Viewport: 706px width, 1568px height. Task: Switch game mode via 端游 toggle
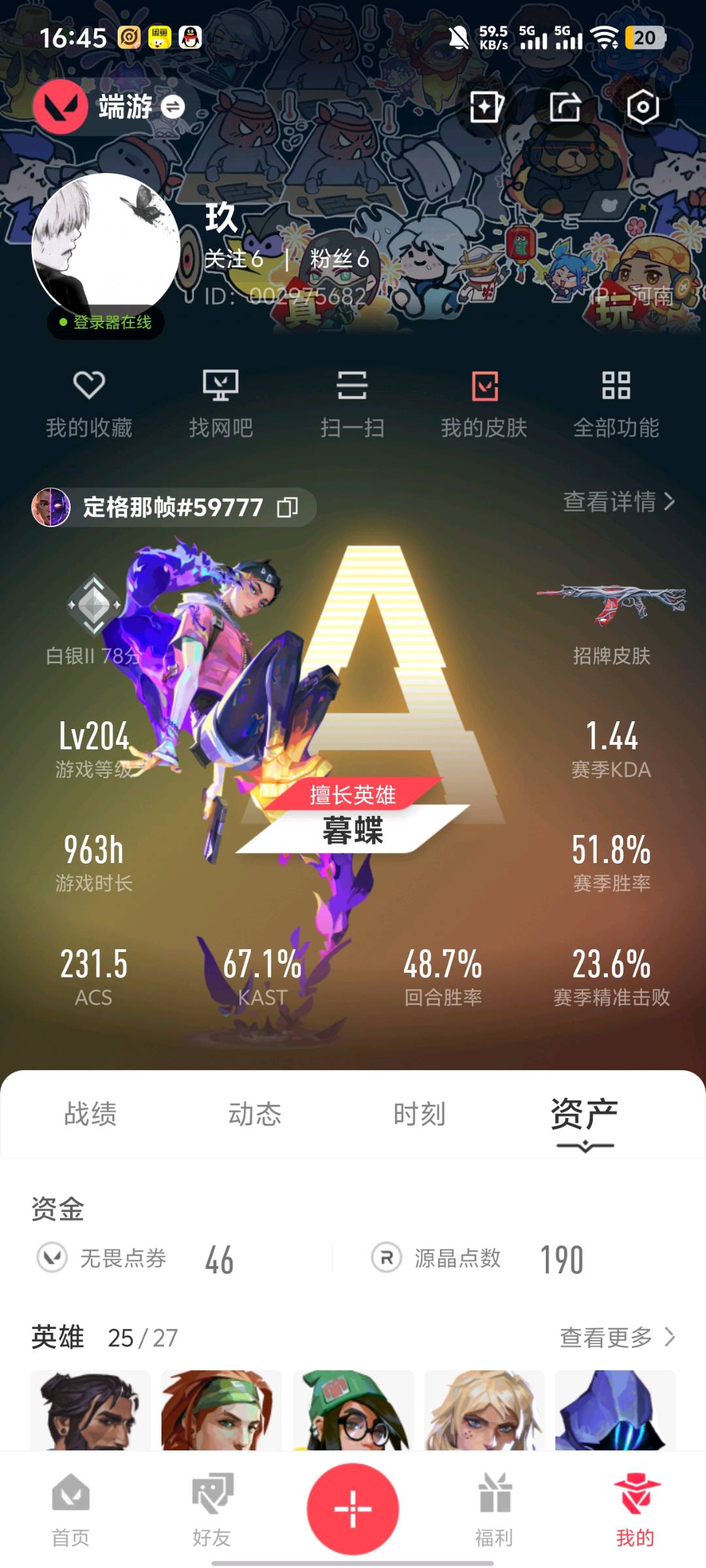pyautogui.click(x=173, y=107)
